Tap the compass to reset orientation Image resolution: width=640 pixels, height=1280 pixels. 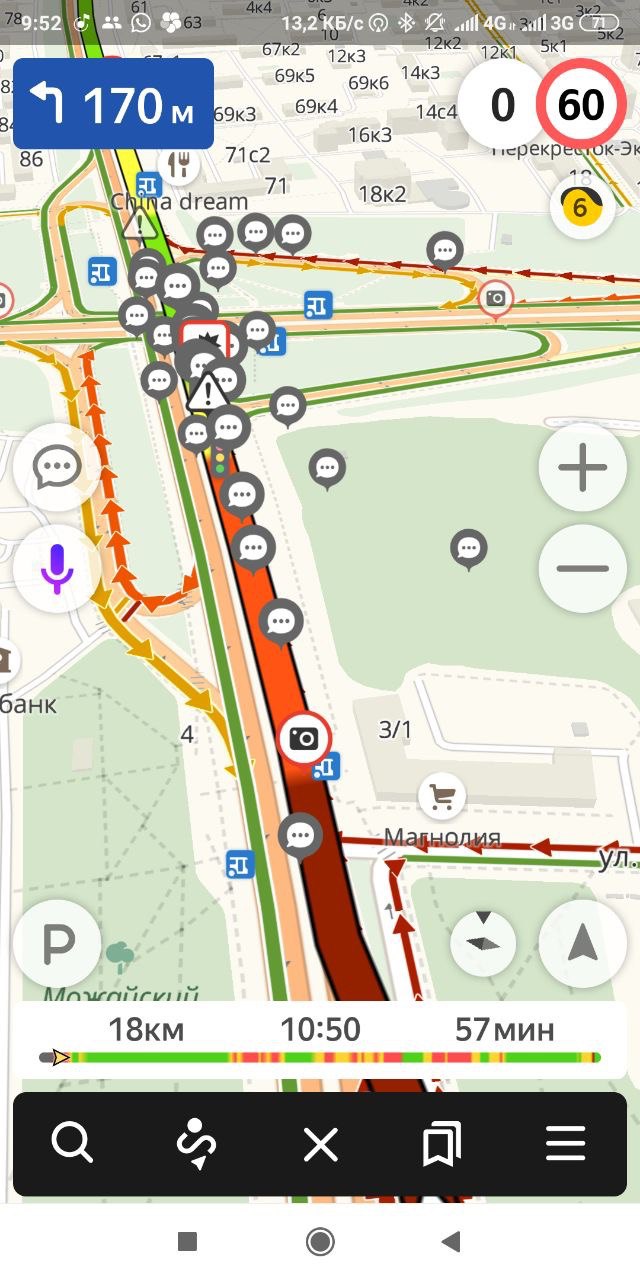pos(483,943)
